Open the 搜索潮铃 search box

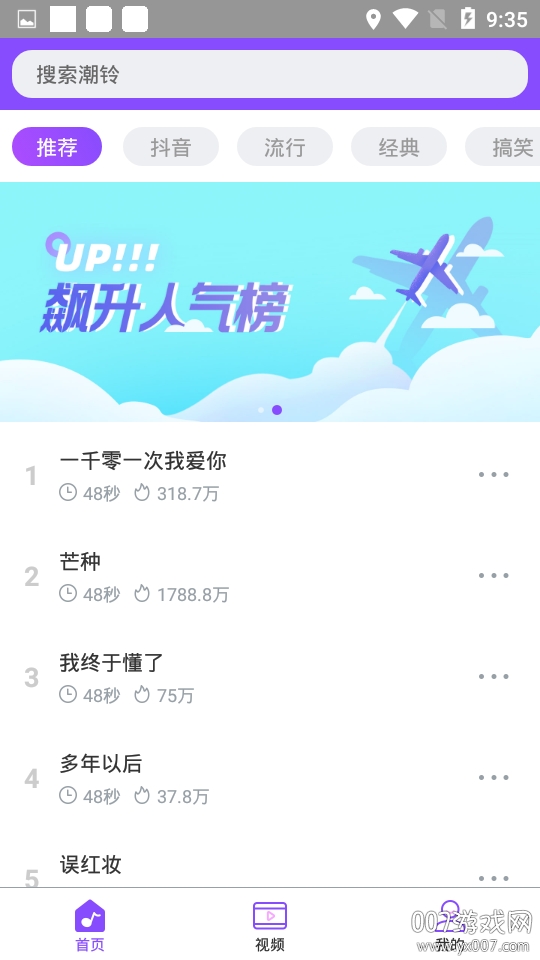269,74
